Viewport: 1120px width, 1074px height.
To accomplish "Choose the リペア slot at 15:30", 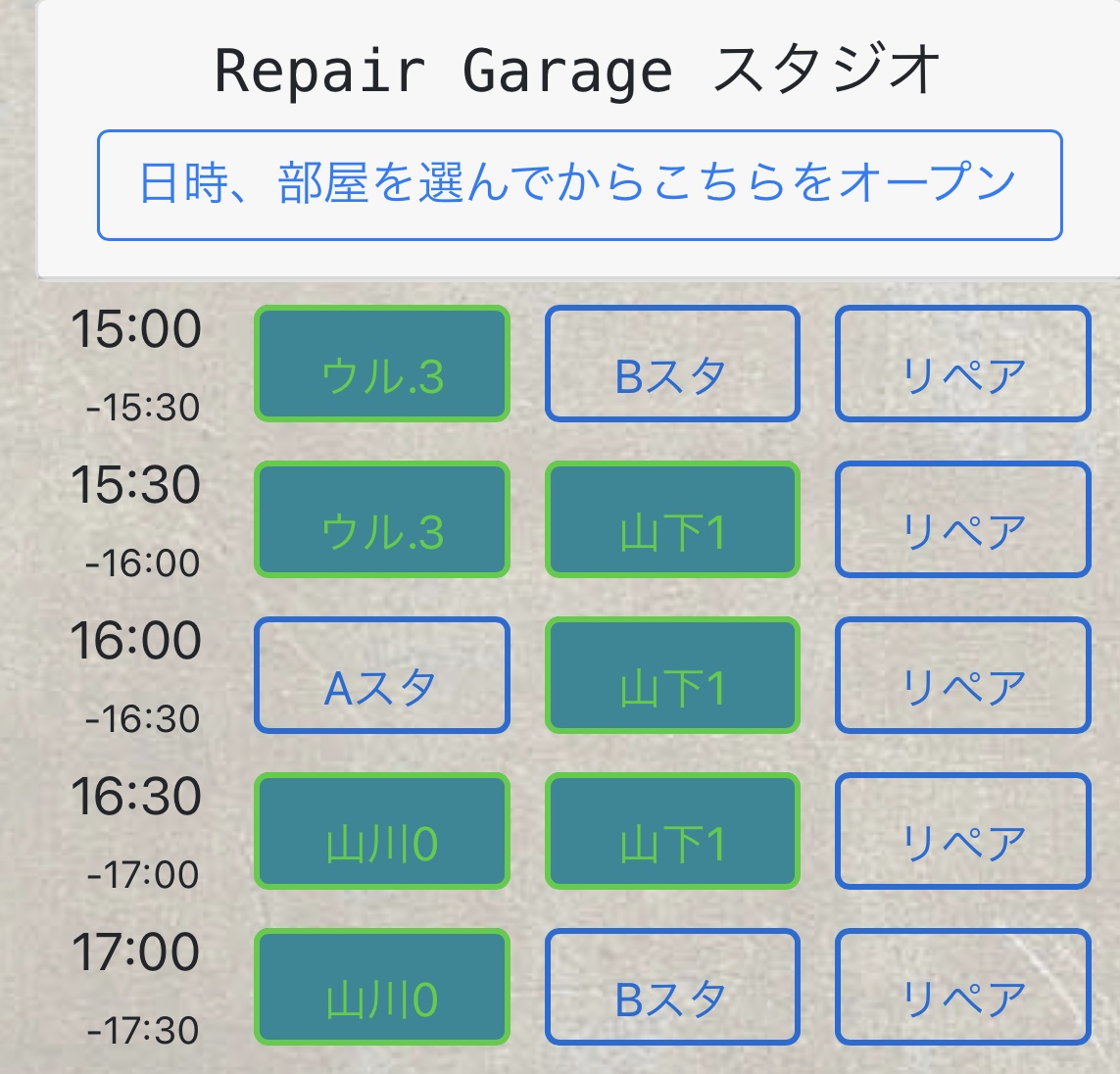I will click(962, 519).
